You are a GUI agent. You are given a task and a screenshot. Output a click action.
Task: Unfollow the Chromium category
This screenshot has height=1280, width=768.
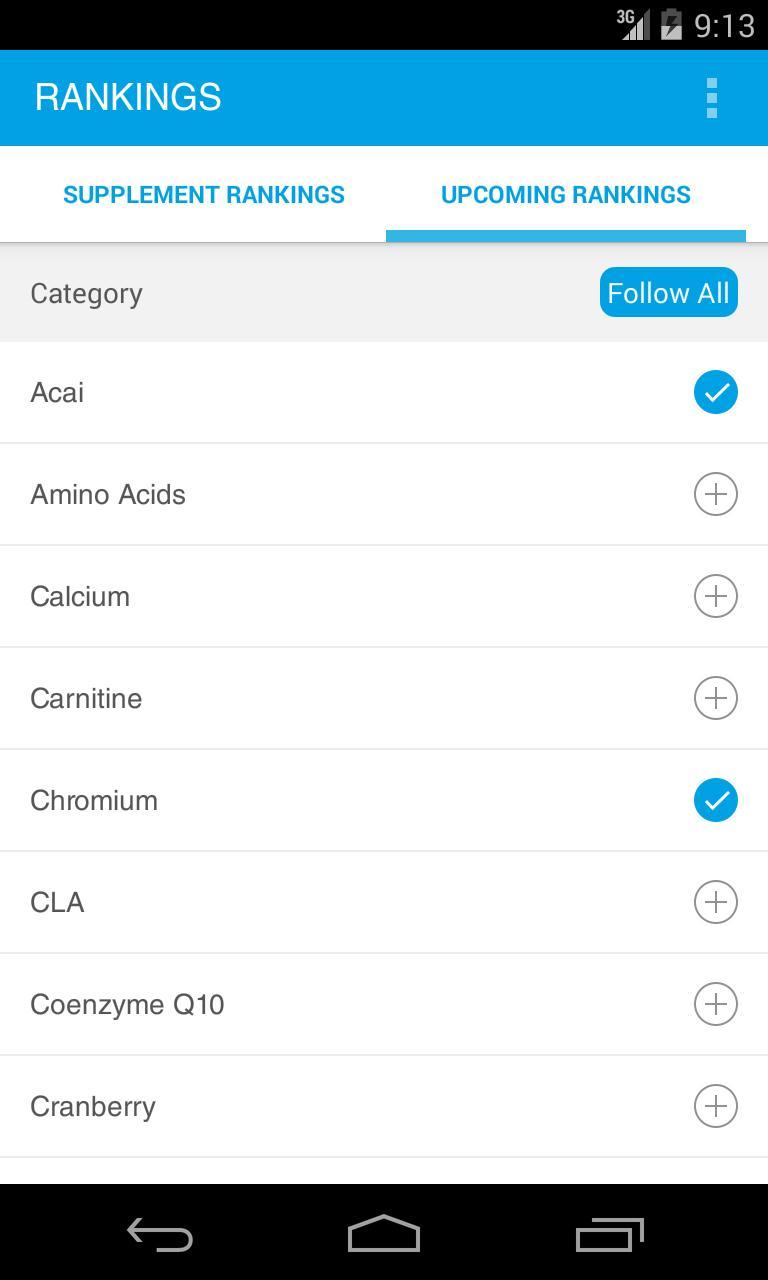tap(715, 800)
